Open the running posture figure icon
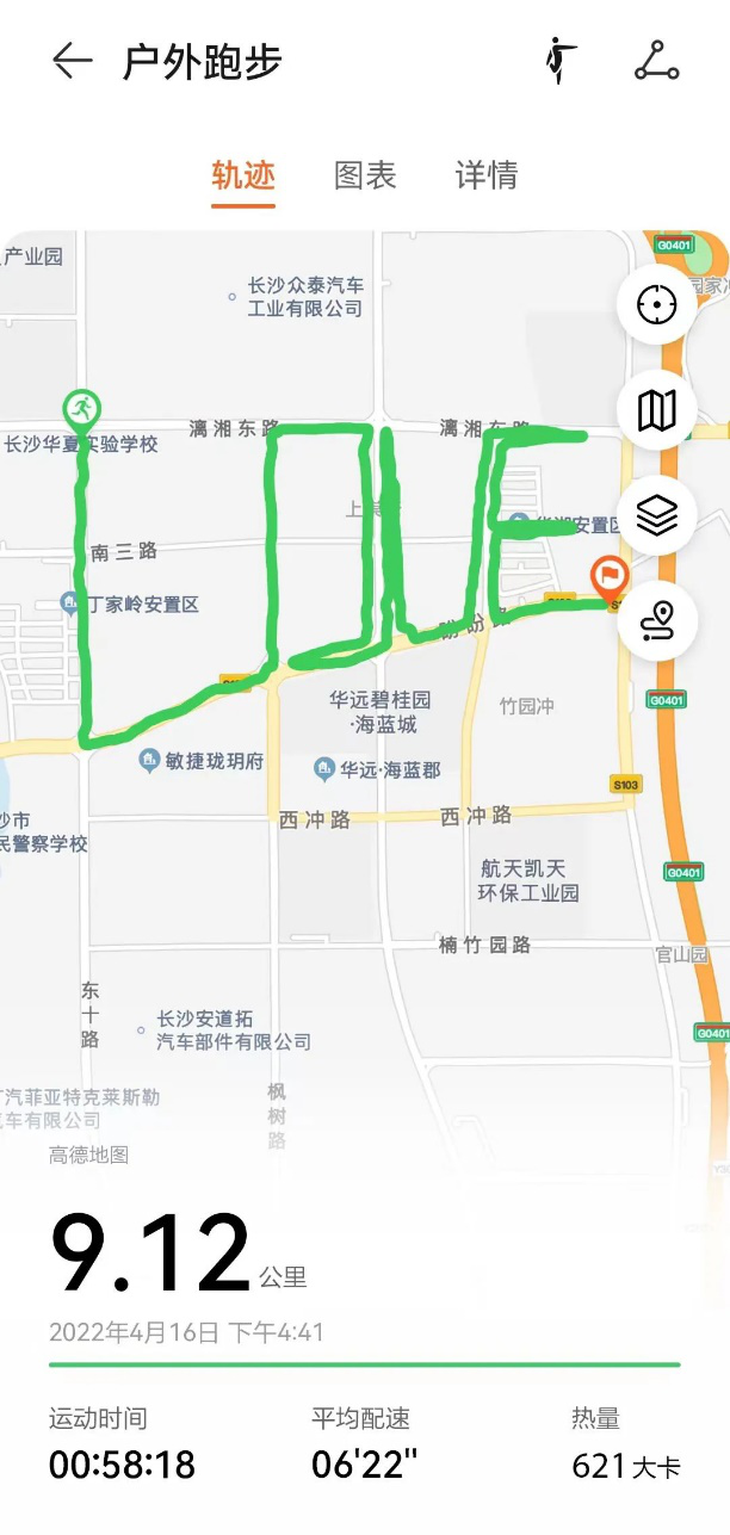The image size is (730, 1535). click(x=560, y=61)
